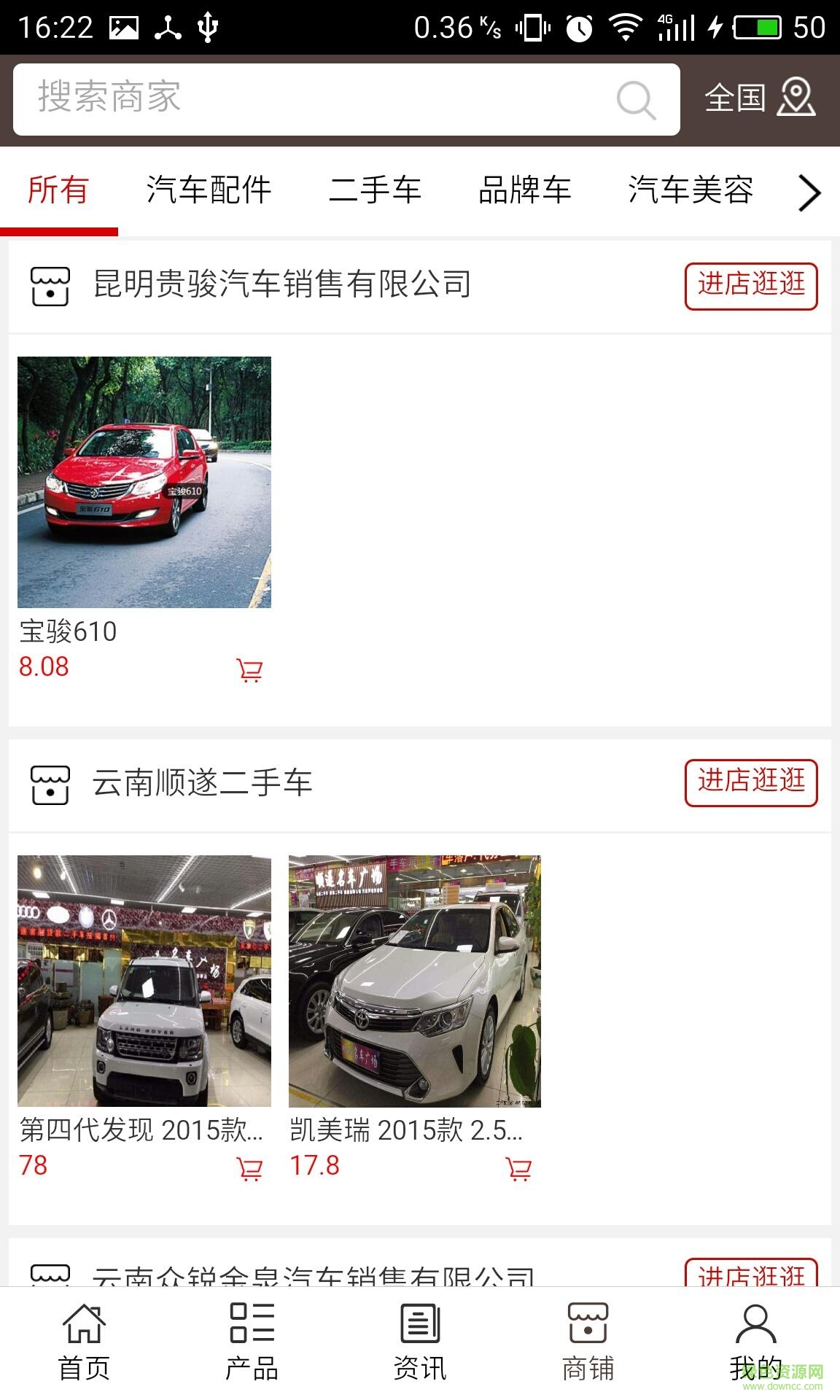Open the 凯美瑞 2015款 car listing
Viewport: 840px width, 1400px height.
coord(415,981)
